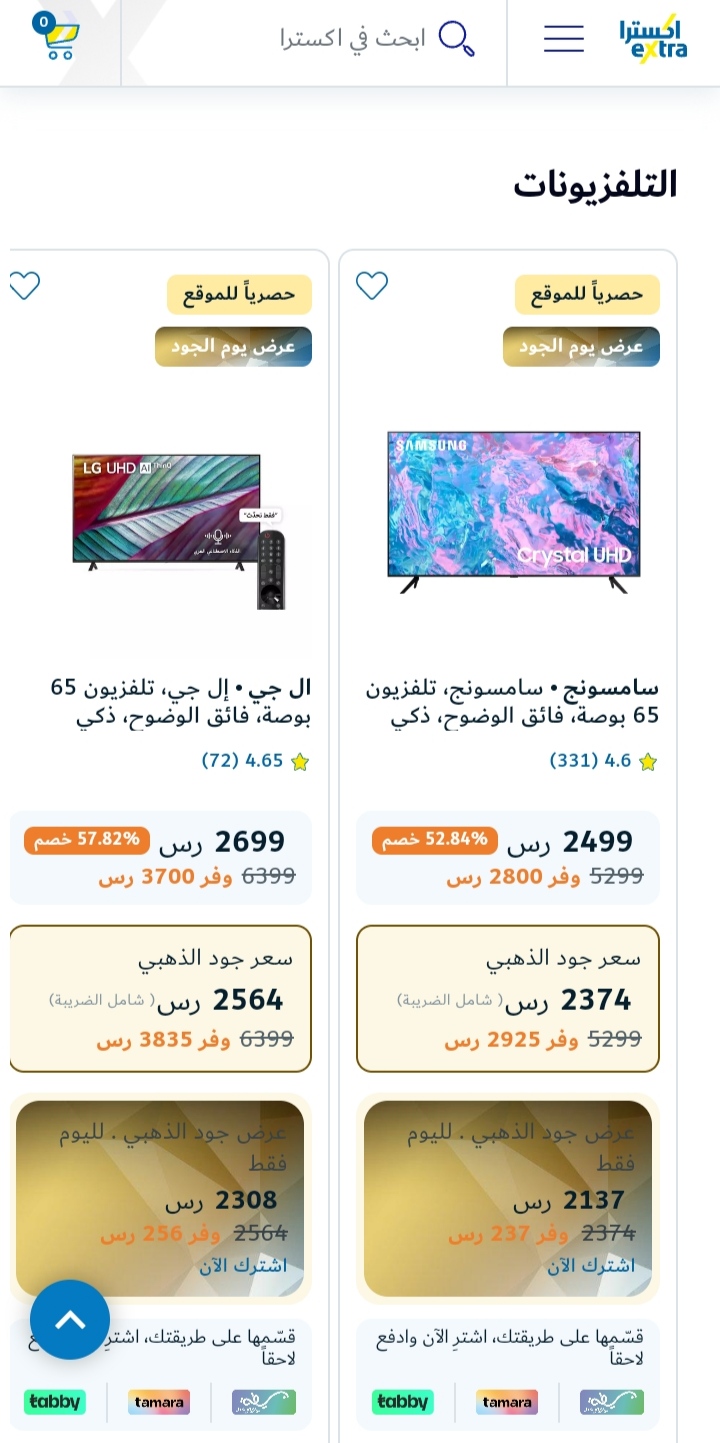The image size is (720, 1443).
Task: Open the shopping cart
Action: 57,38
